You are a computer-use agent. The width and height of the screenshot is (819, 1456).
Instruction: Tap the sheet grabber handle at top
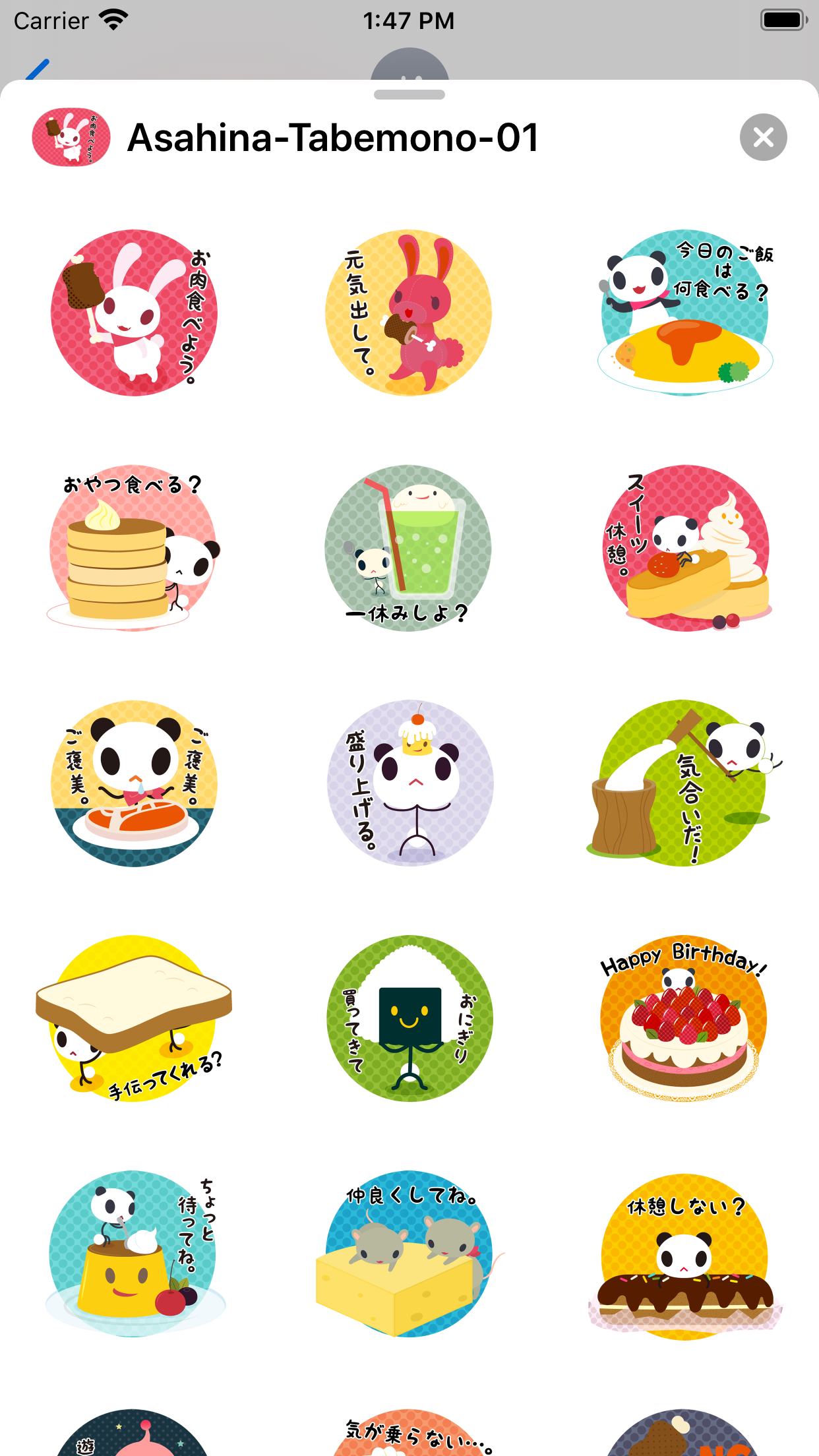click(409, 94)
